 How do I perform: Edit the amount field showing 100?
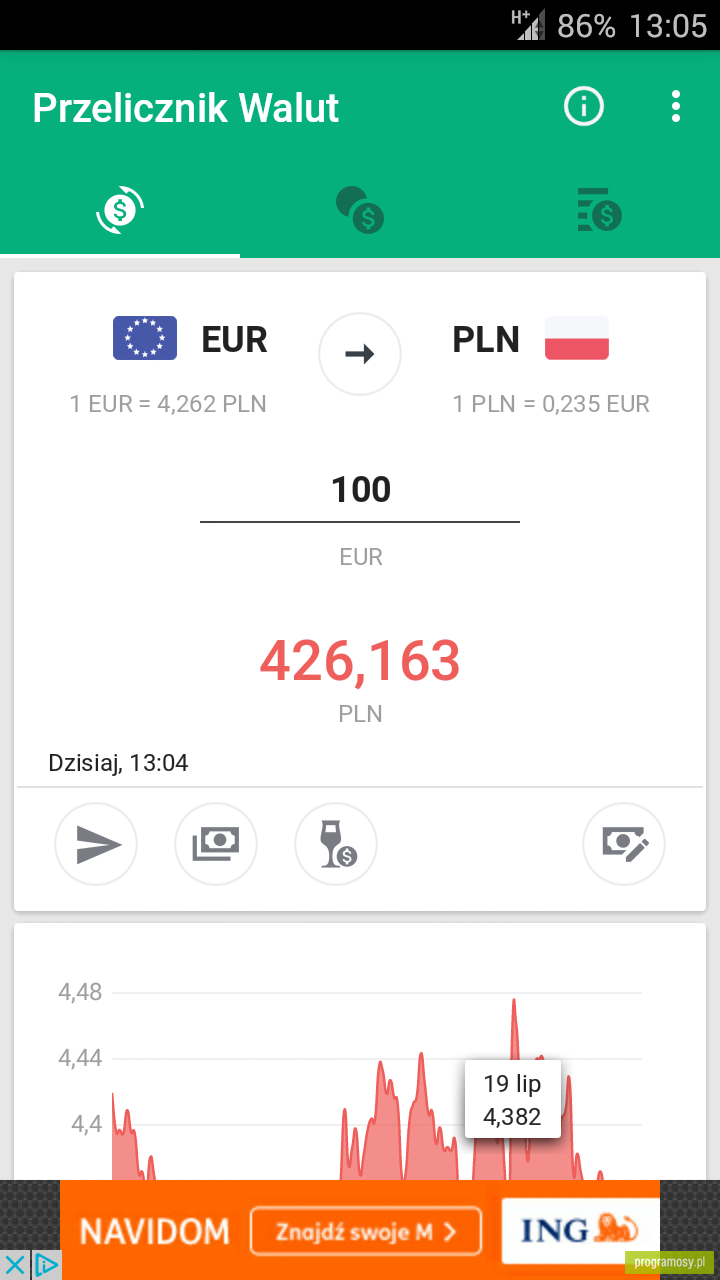[x=360, y=490]
